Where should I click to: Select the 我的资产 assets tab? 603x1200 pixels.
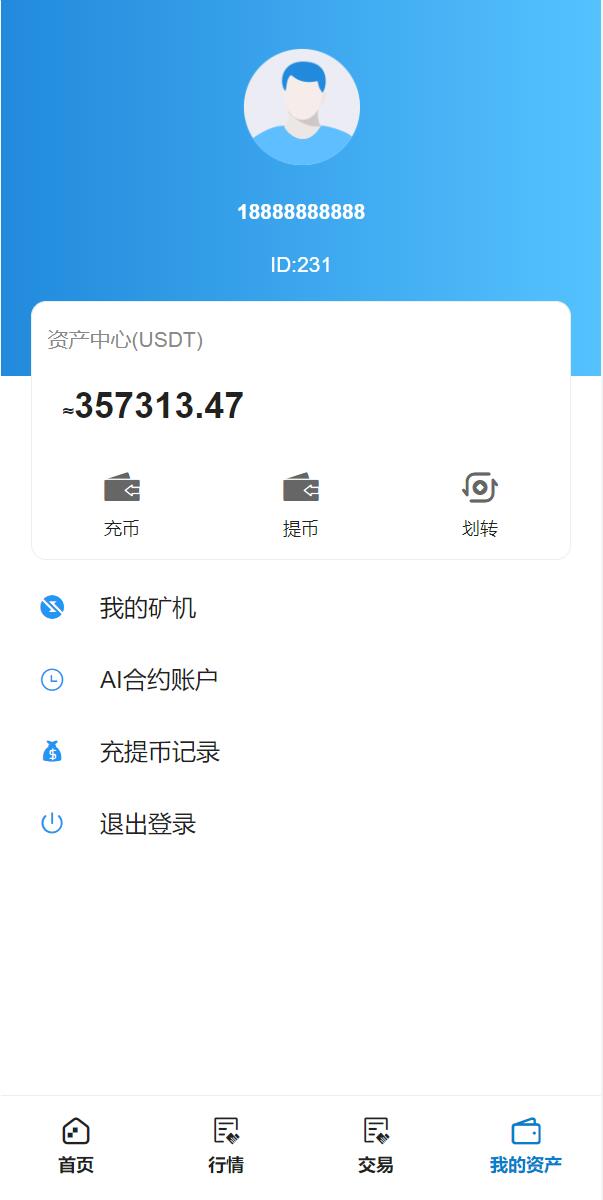coord(526,1146)
